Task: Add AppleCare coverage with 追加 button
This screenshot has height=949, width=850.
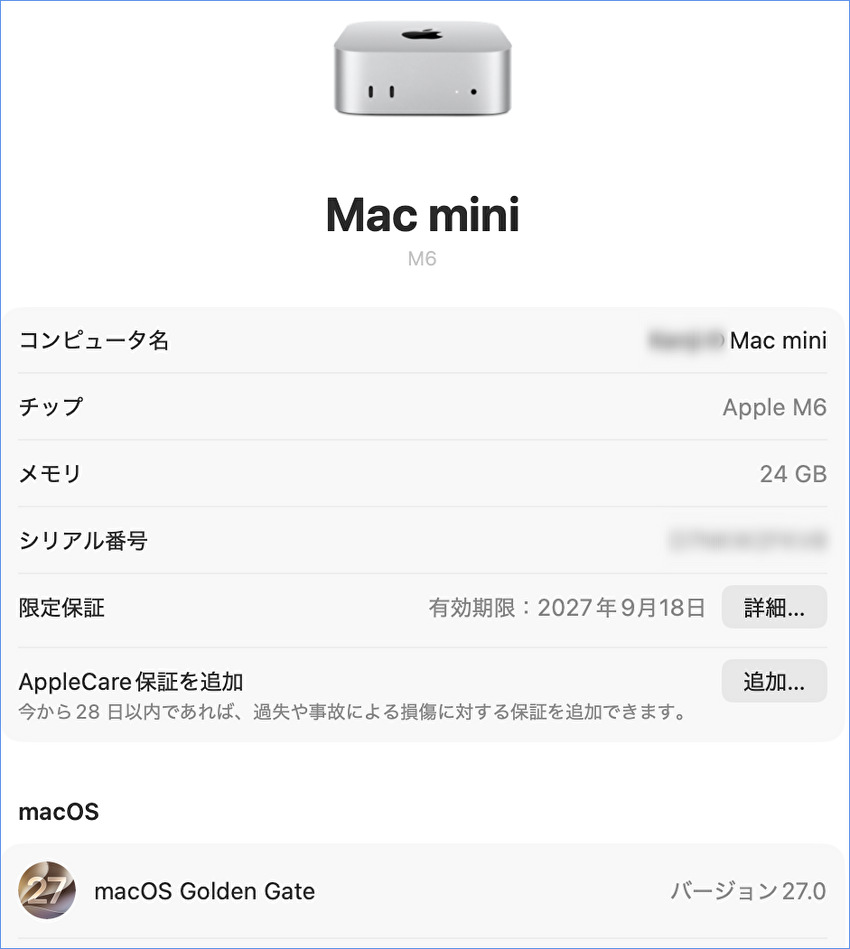Action: 774,681
